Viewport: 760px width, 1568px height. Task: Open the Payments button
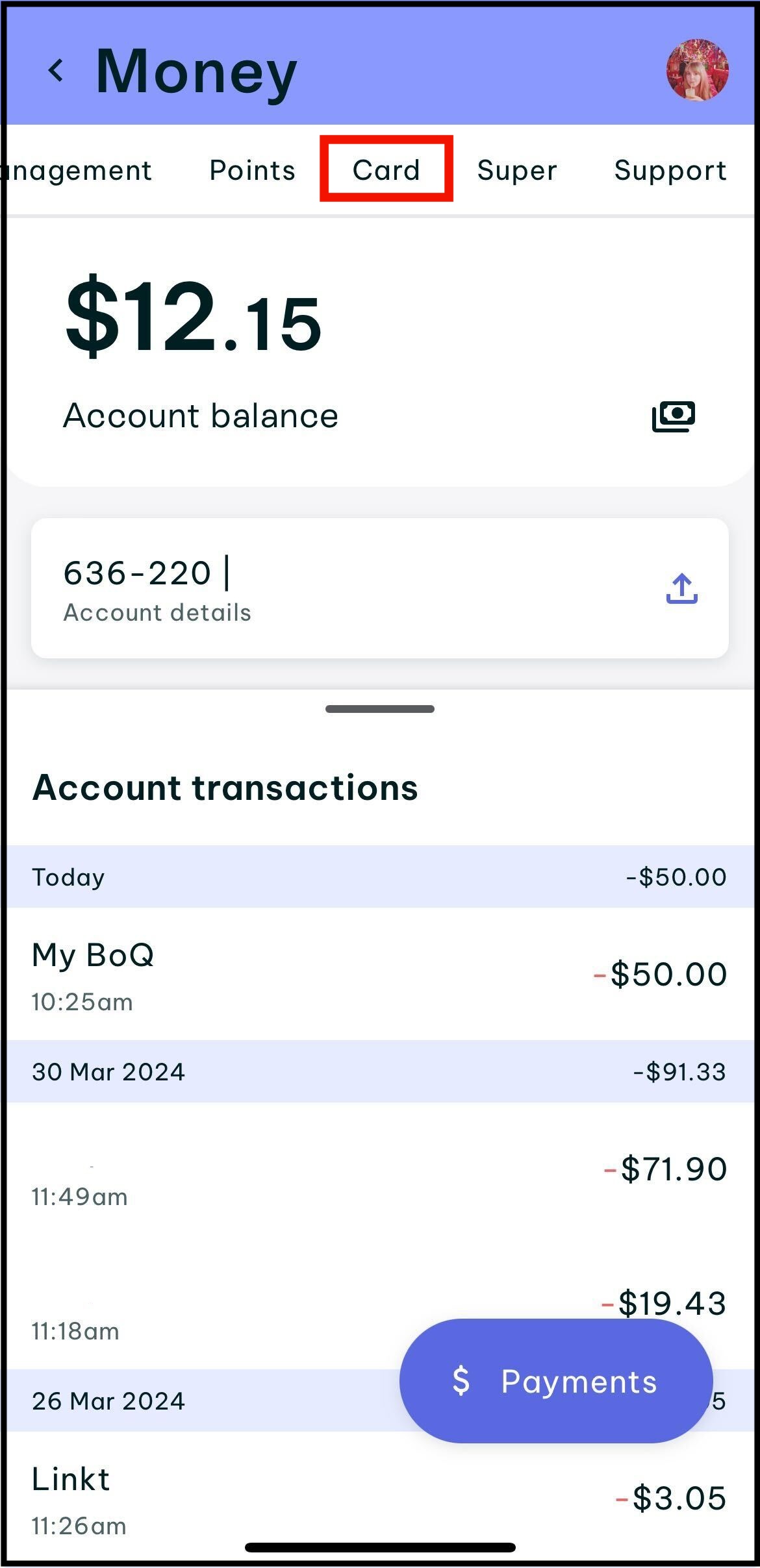tap(556, 1381)
